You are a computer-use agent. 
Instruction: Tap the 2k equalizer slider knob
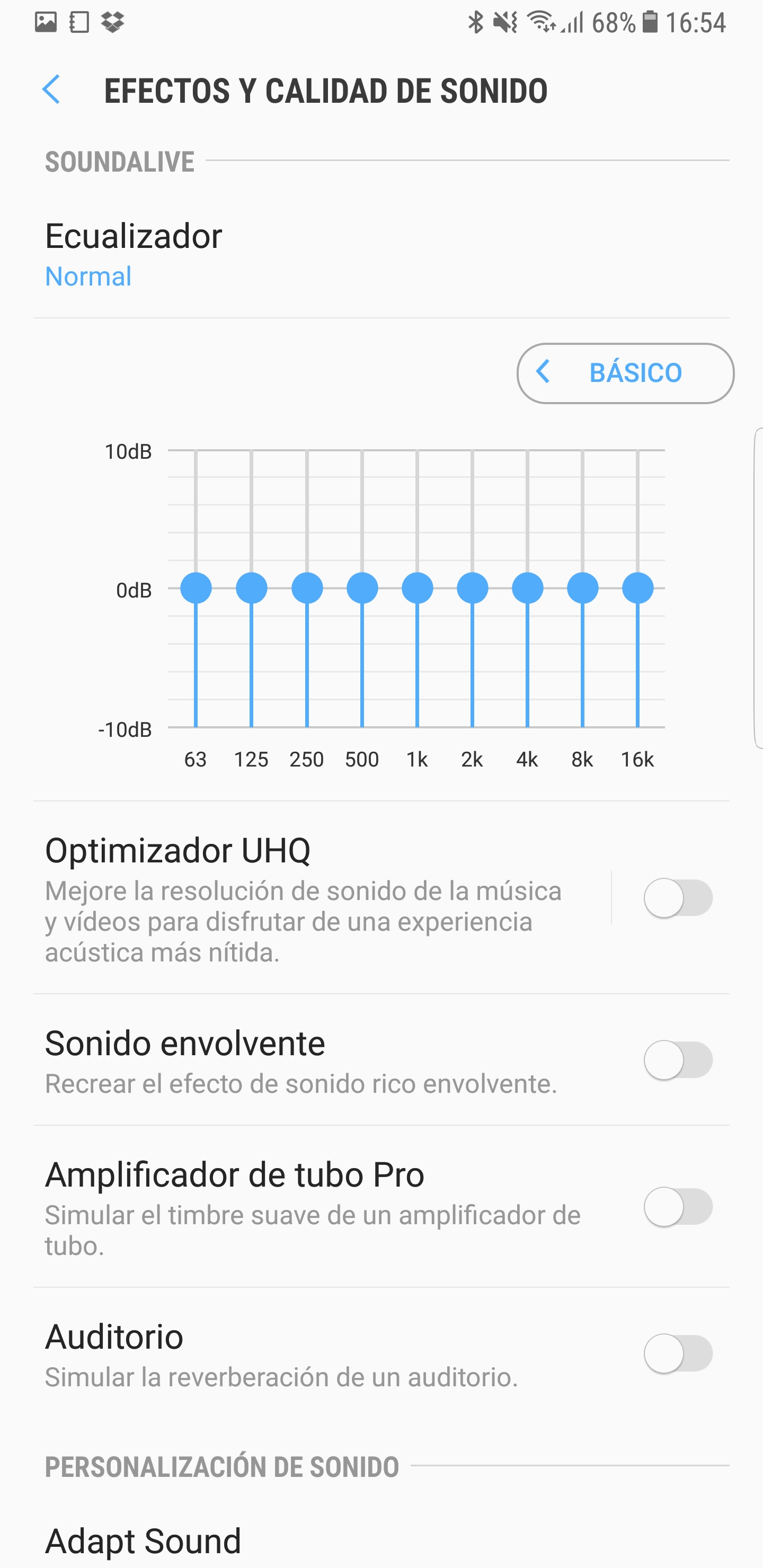pos(473,588)
